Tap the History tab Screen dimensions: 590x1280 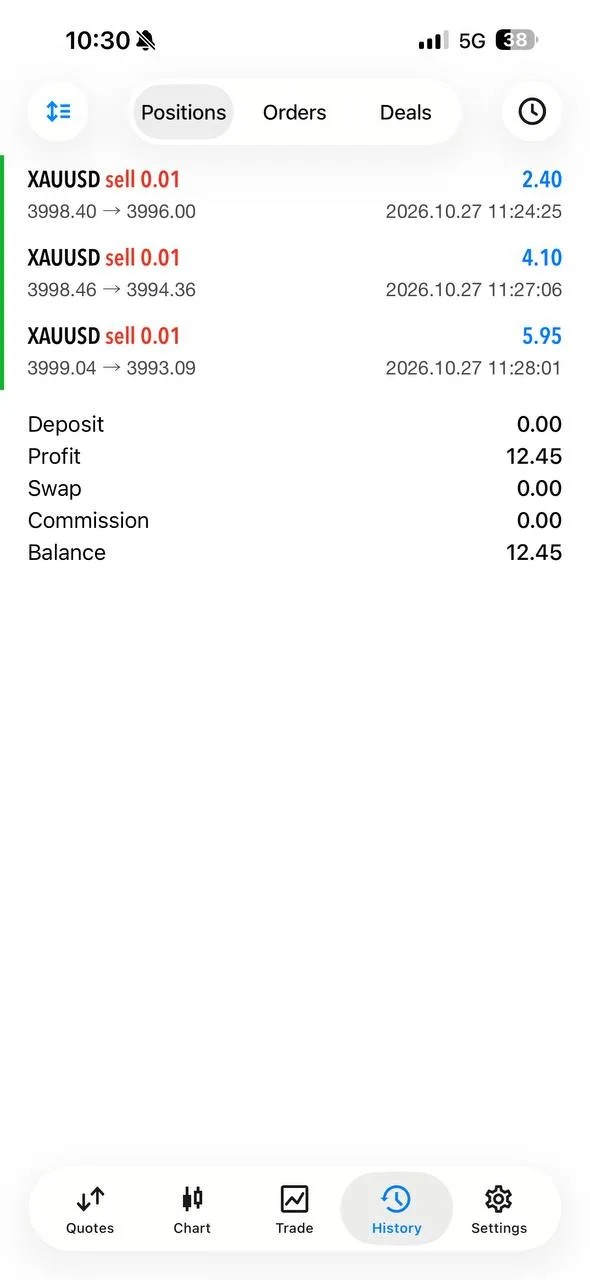pyautogui.click(x=397, y=1209)
